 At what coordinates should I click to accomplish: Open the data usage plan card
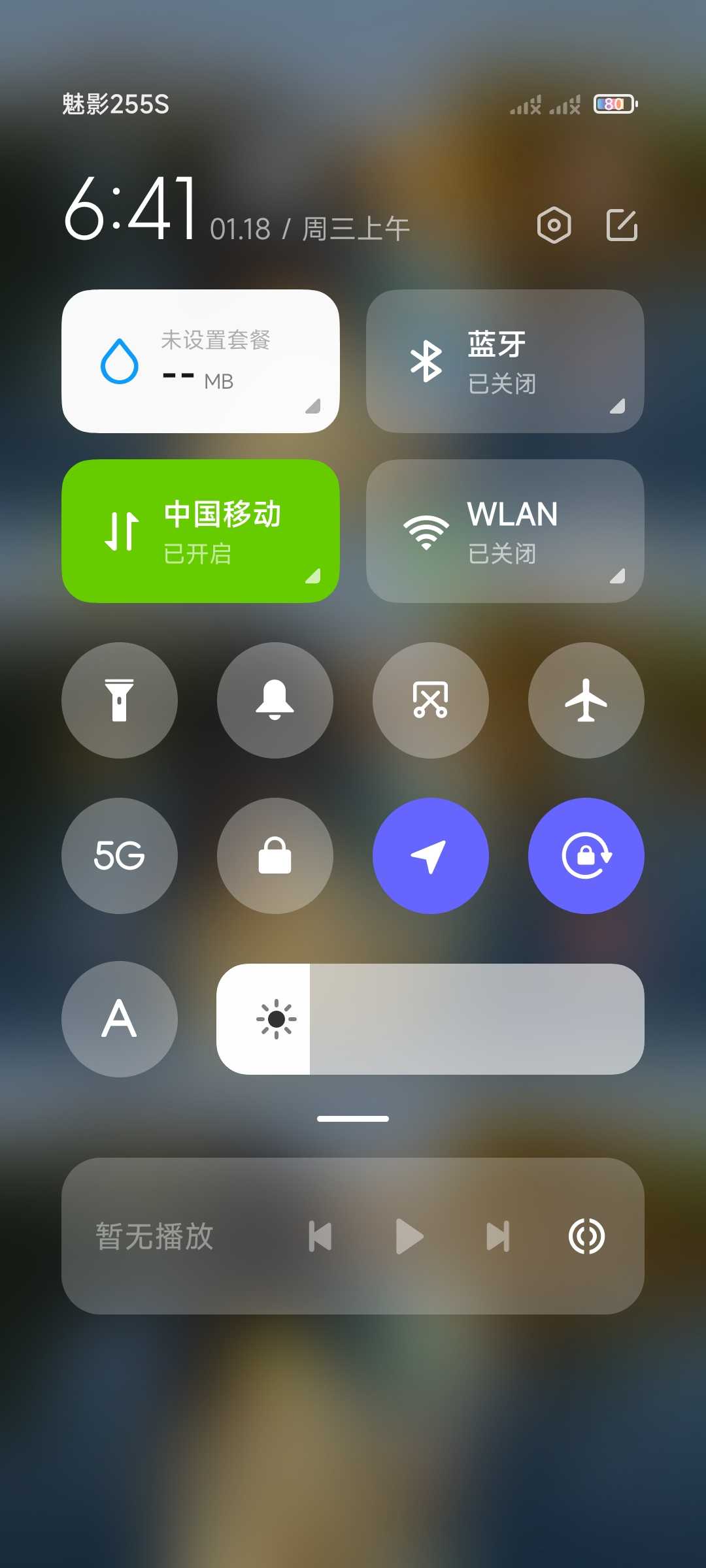pyautogui.click(x=200, y=361)
